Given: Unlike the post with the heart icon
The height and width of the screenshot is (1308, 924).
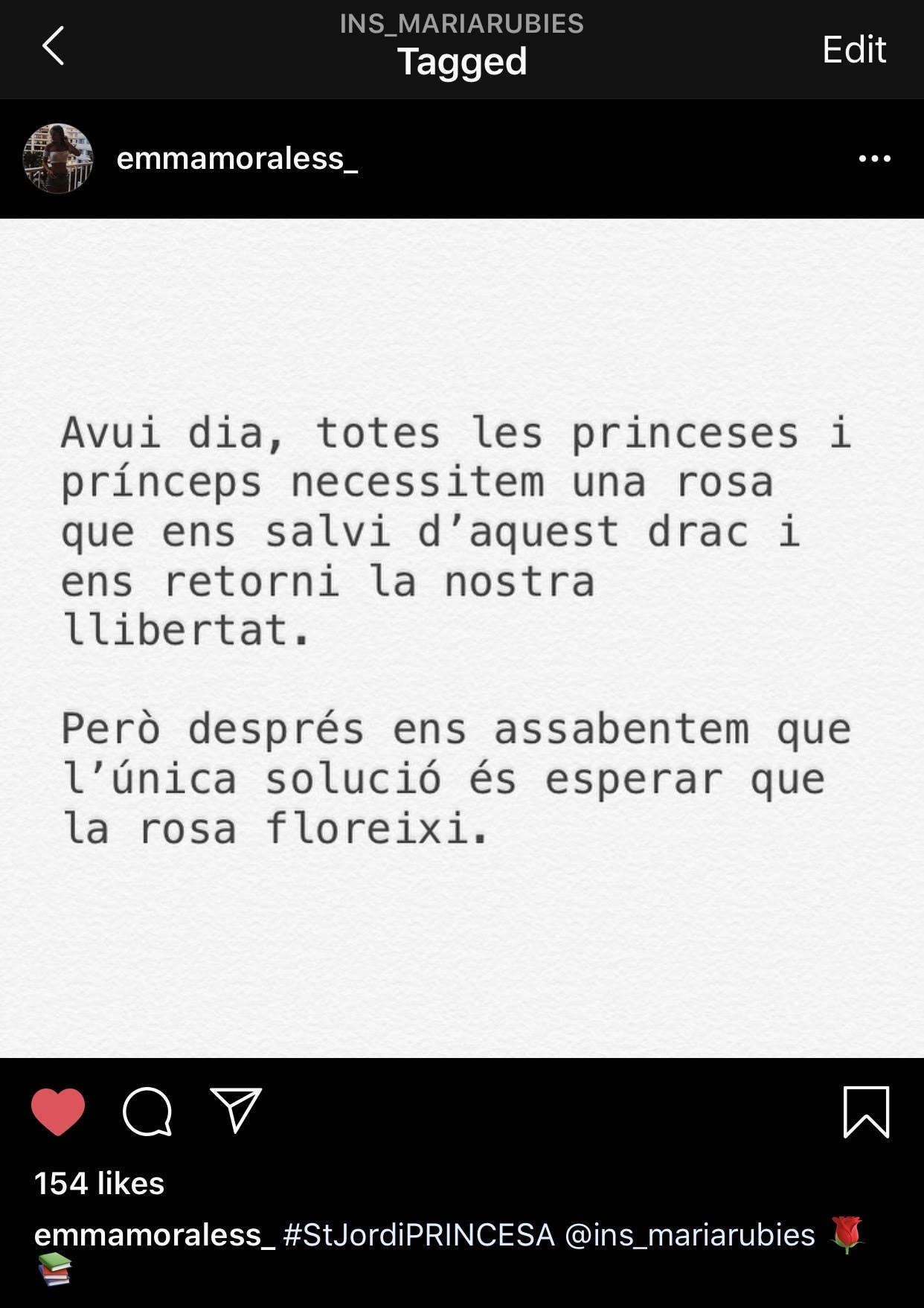Looking at the screenshot, I should click(58, 1111).
